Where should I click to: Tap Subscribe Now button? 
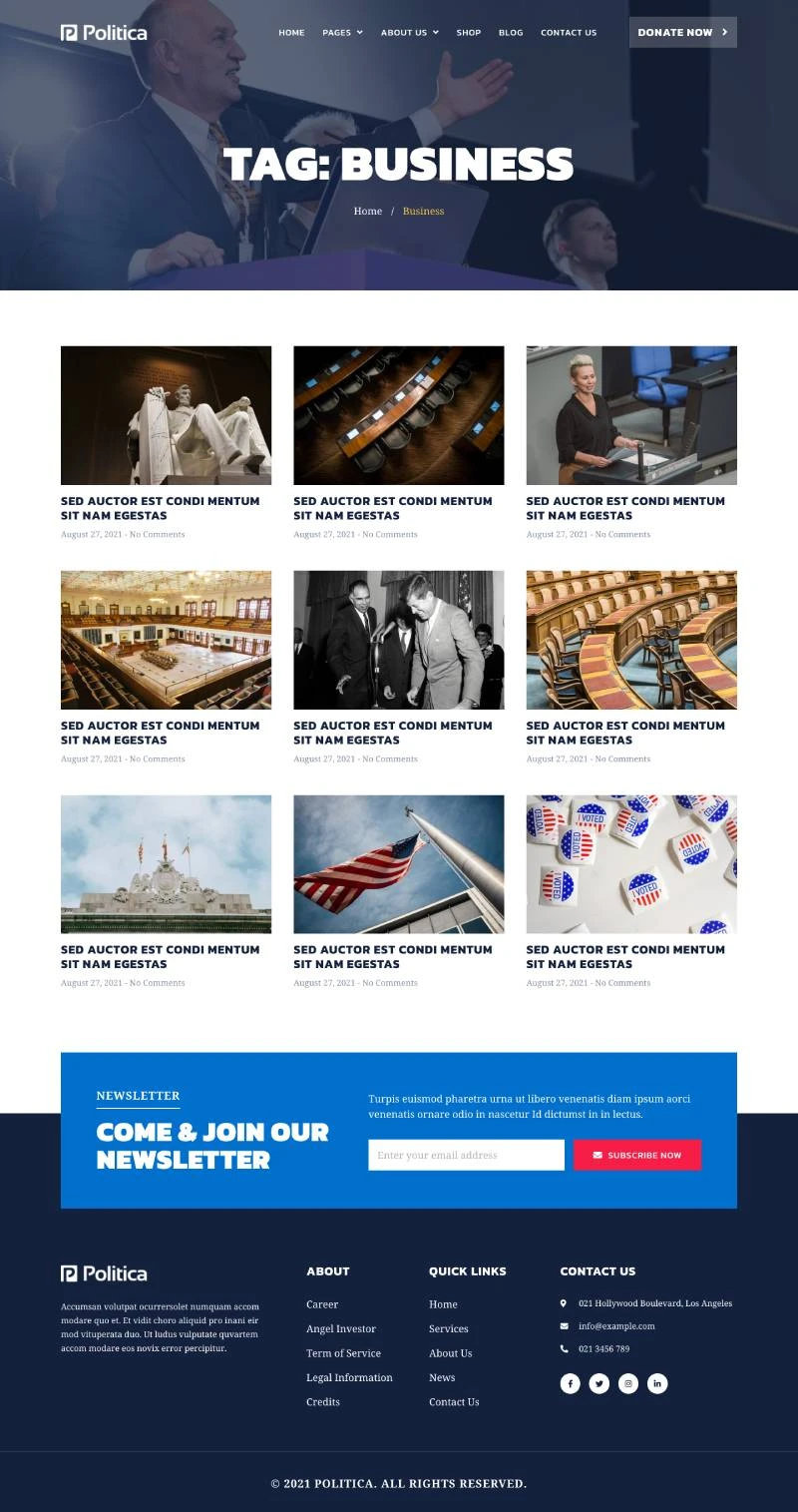click(x=636, y=1155)
